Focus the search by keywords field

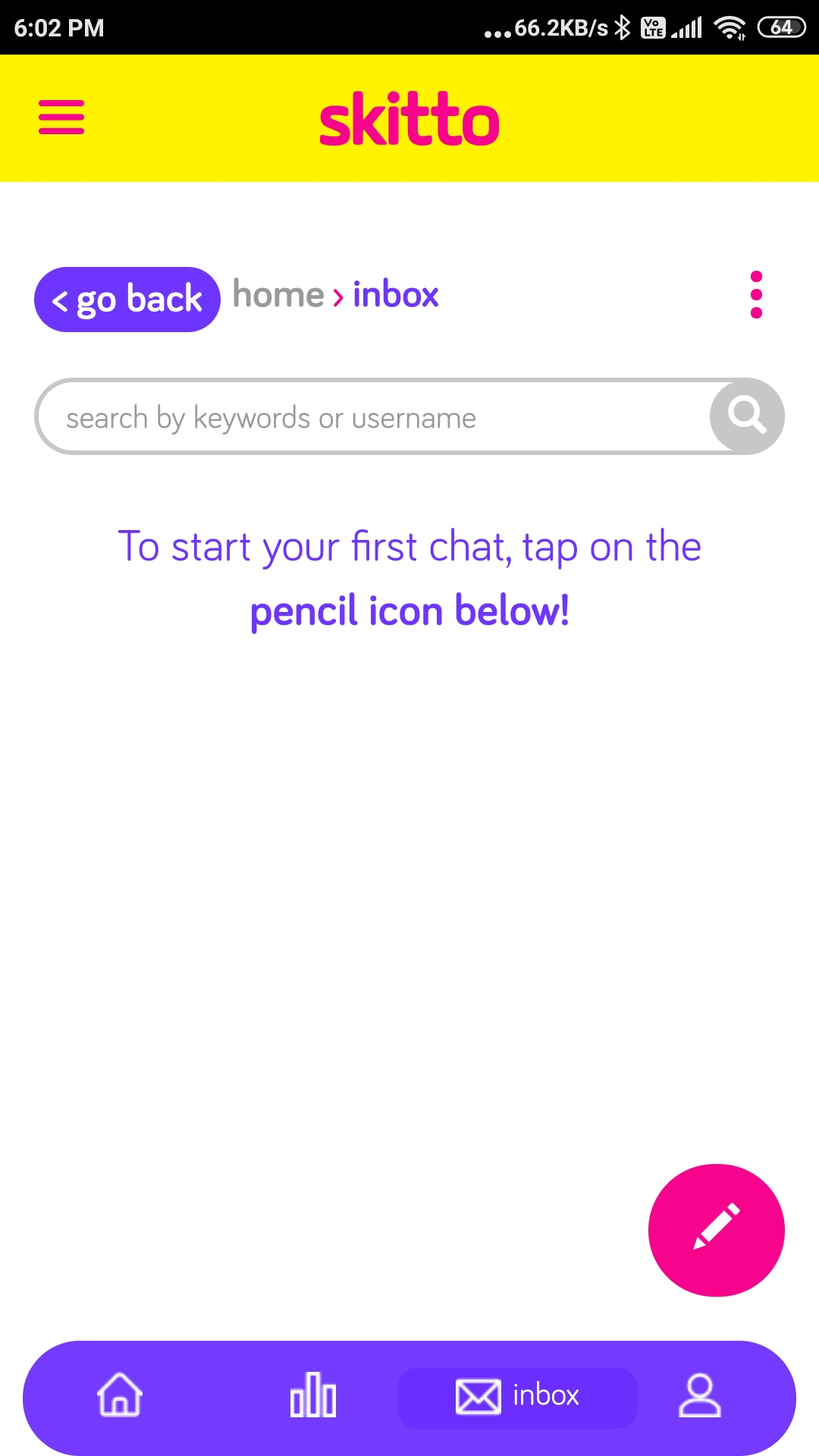373,416
